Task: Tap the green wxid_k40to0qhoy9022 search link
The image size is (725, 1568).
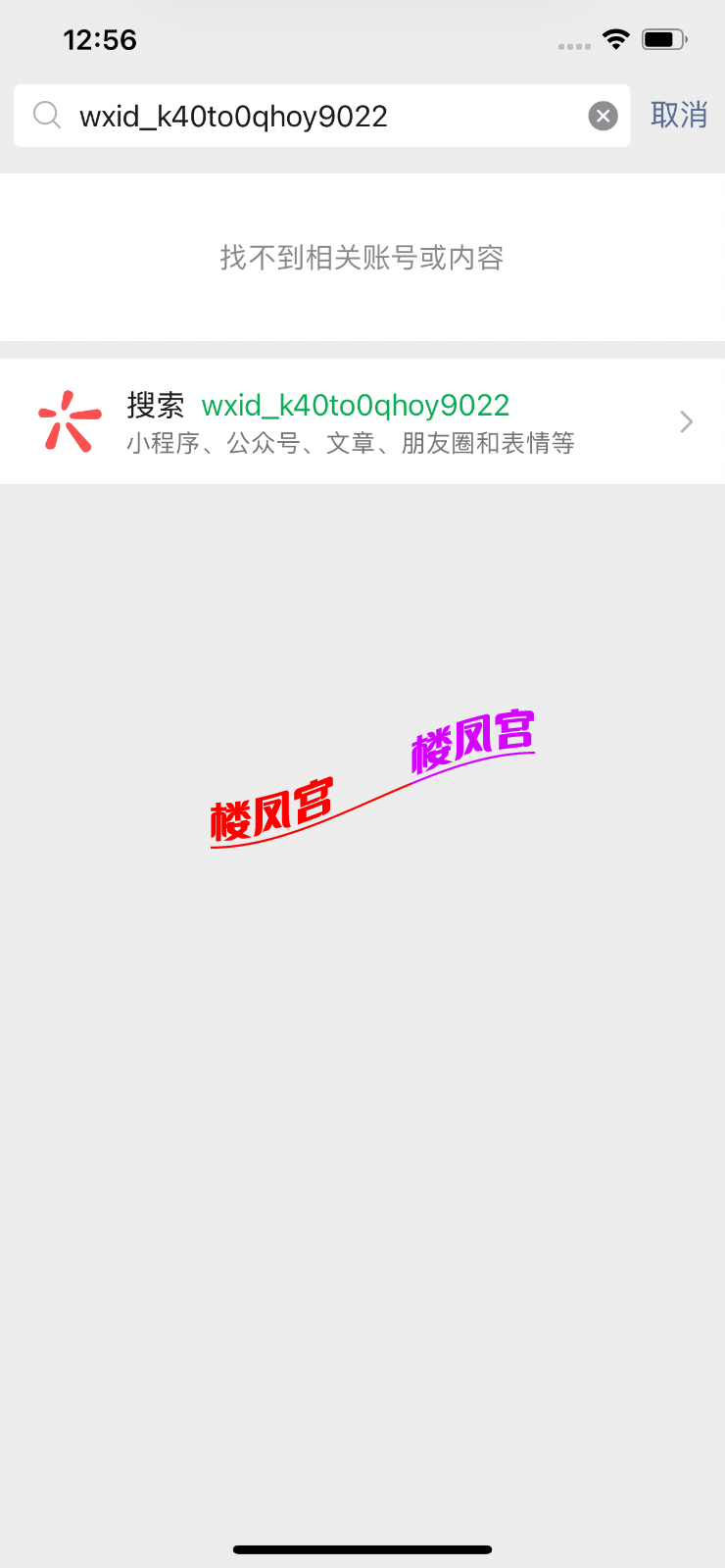Action: pos(355,405)
